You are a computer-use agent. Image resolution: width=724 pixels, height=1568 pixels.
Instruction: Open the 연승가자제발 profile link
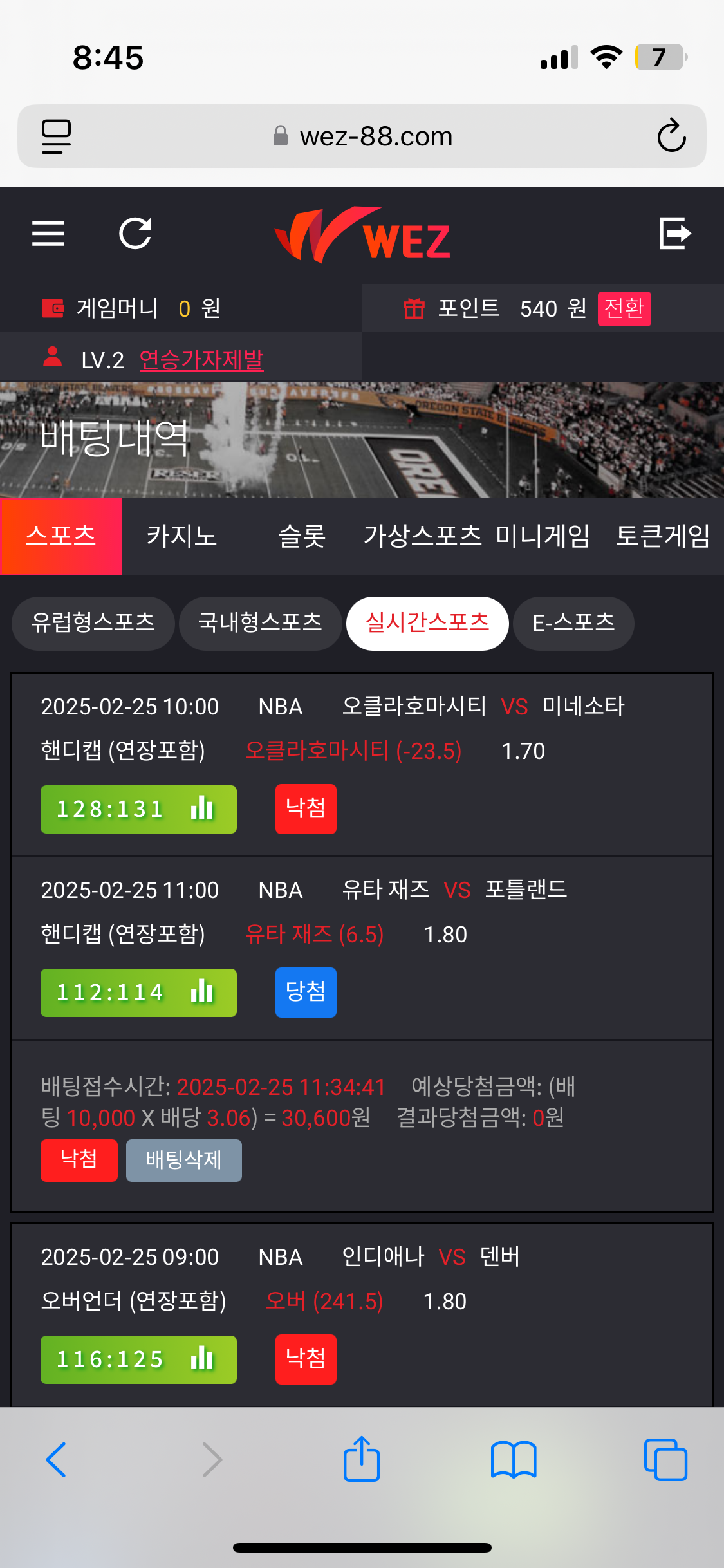tap(201, 360)
